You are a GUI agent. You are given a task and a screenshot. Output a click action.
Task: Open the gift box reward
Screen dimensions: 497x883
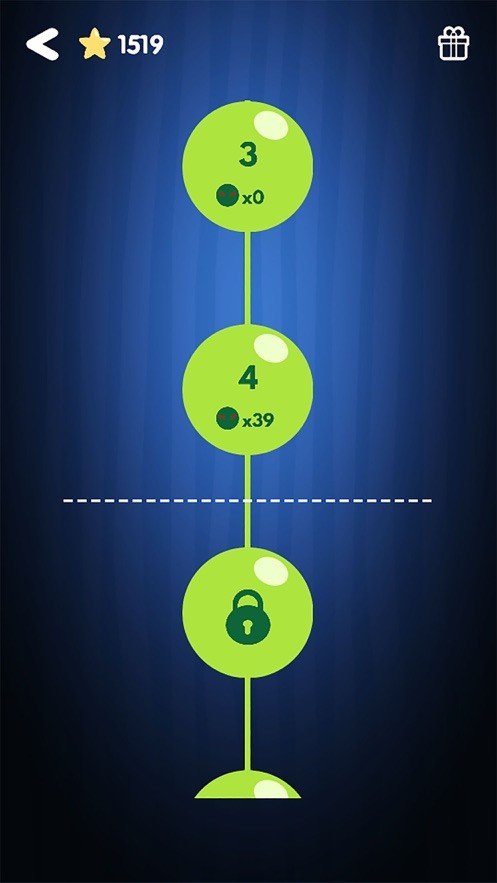click(453, 43)
